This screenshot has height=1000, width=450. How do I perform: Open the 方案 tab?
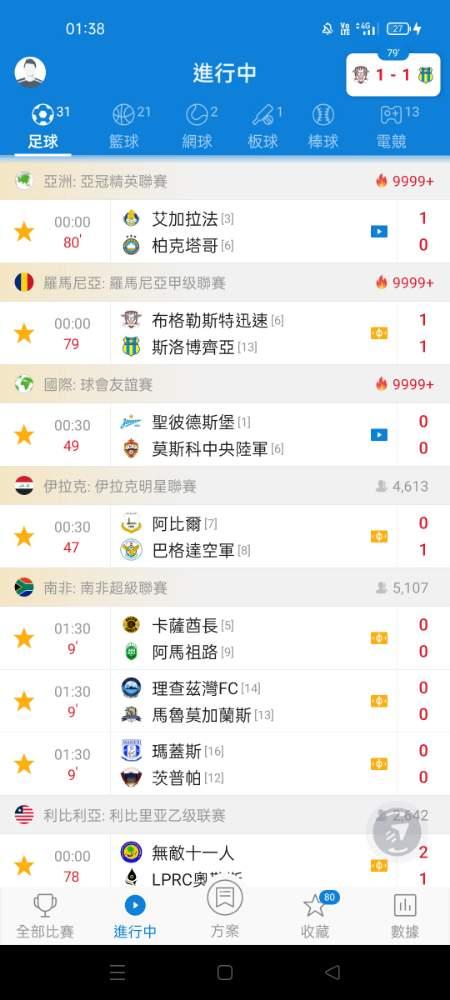[x=224, y=912]
